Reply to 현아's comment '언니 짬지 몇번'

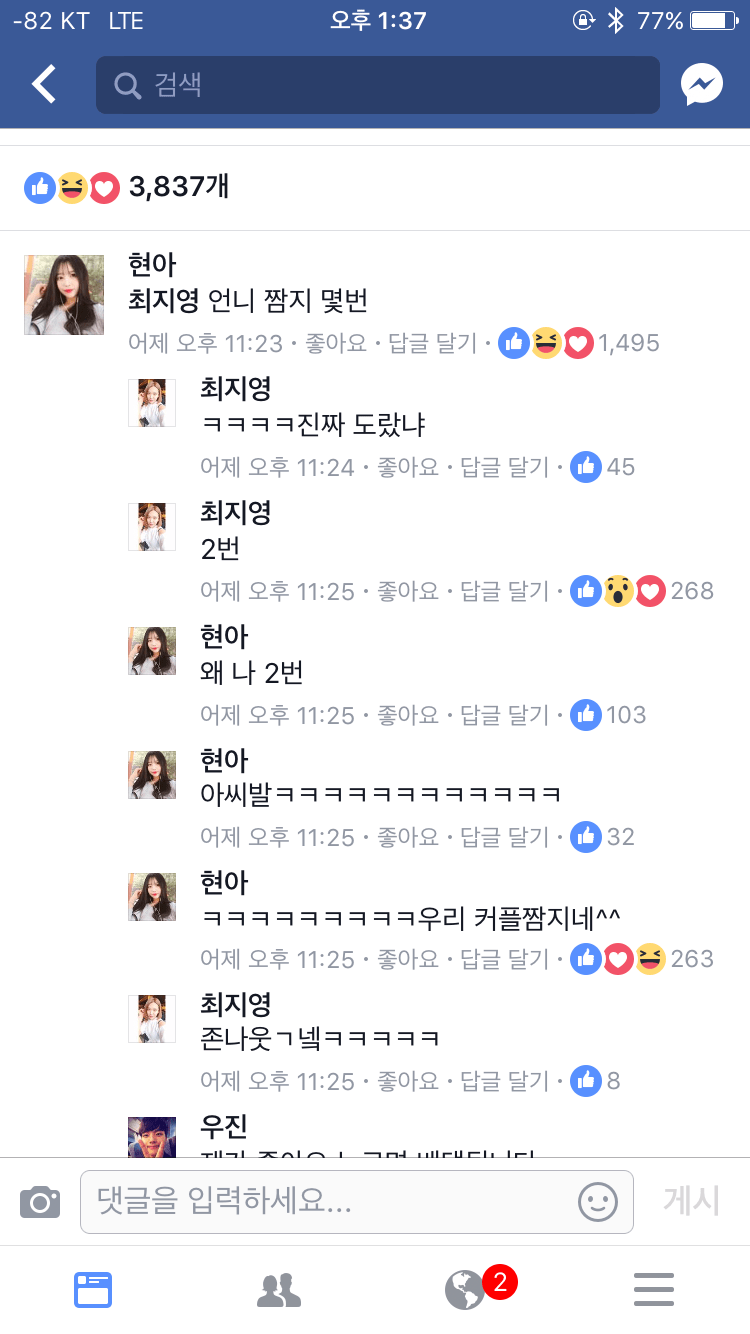pos(433,344)
